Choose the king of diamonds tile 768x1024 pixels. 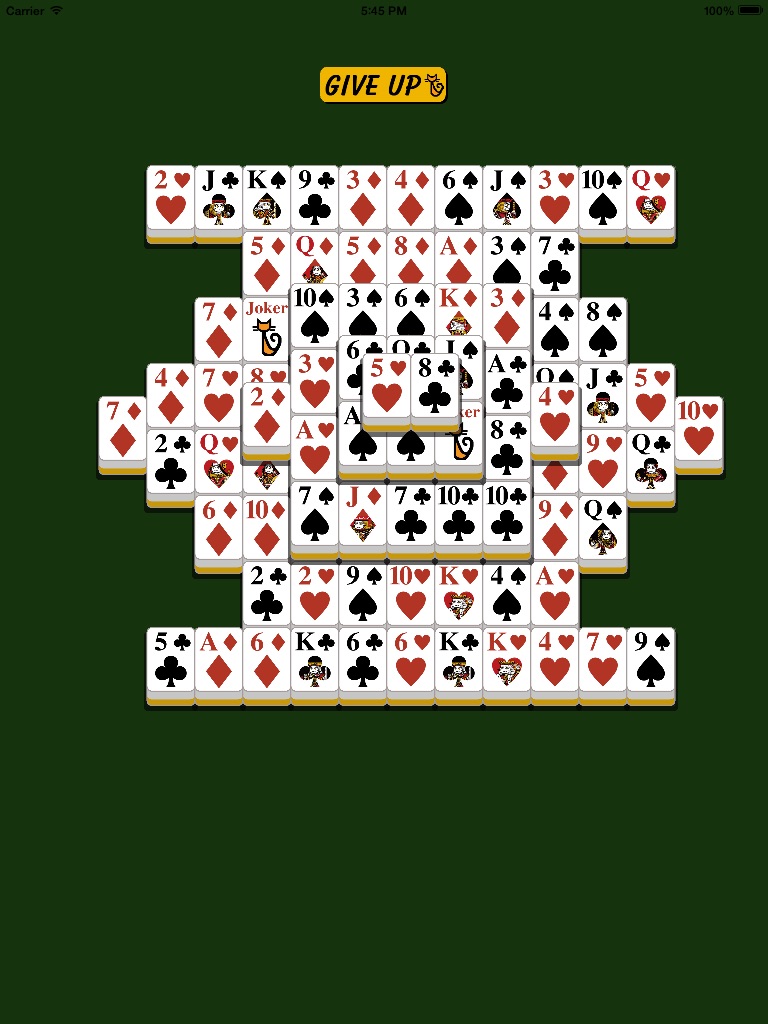458,311
